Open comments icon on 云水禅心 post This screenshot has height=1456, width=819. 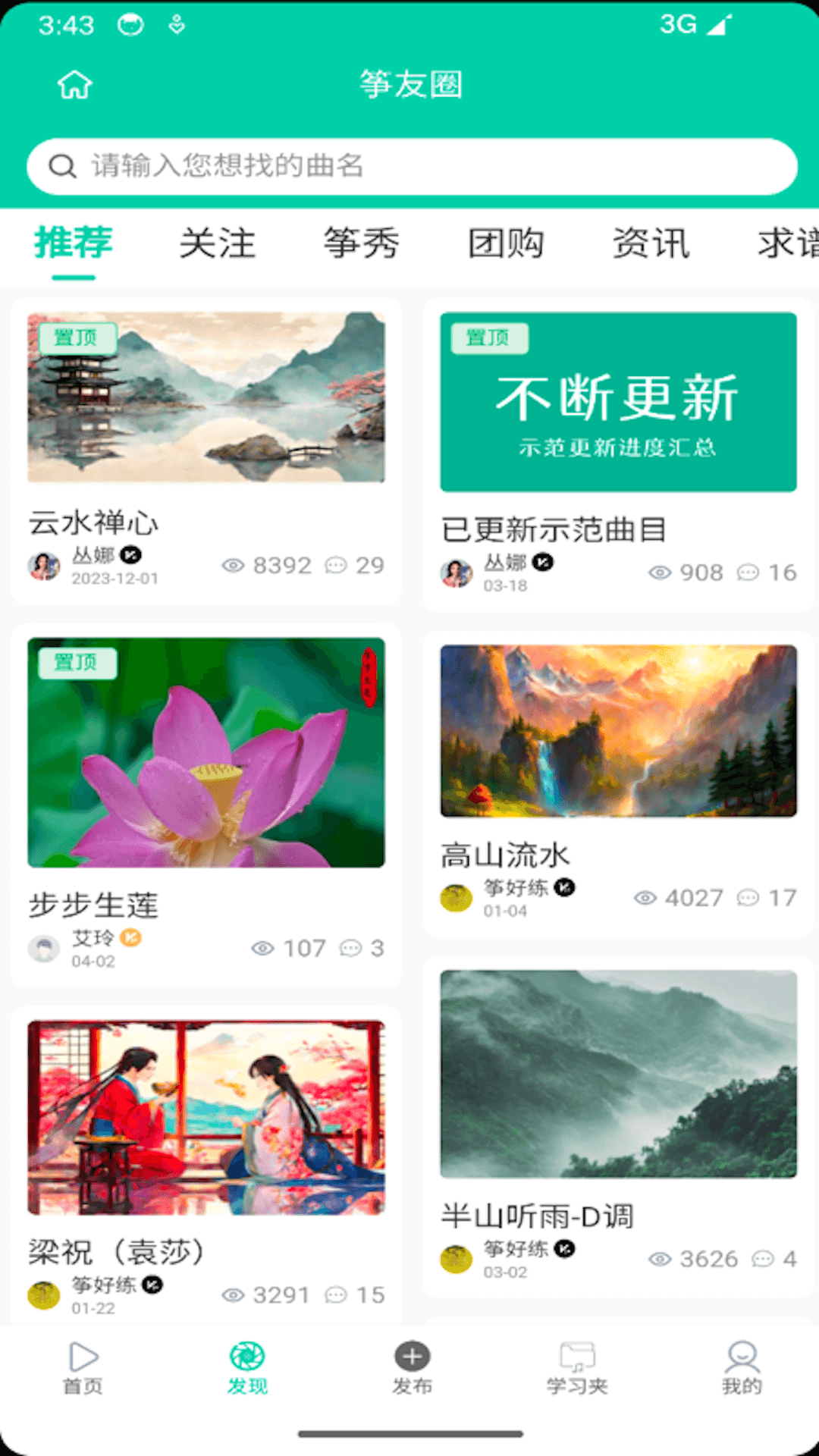tap(336, 566)
